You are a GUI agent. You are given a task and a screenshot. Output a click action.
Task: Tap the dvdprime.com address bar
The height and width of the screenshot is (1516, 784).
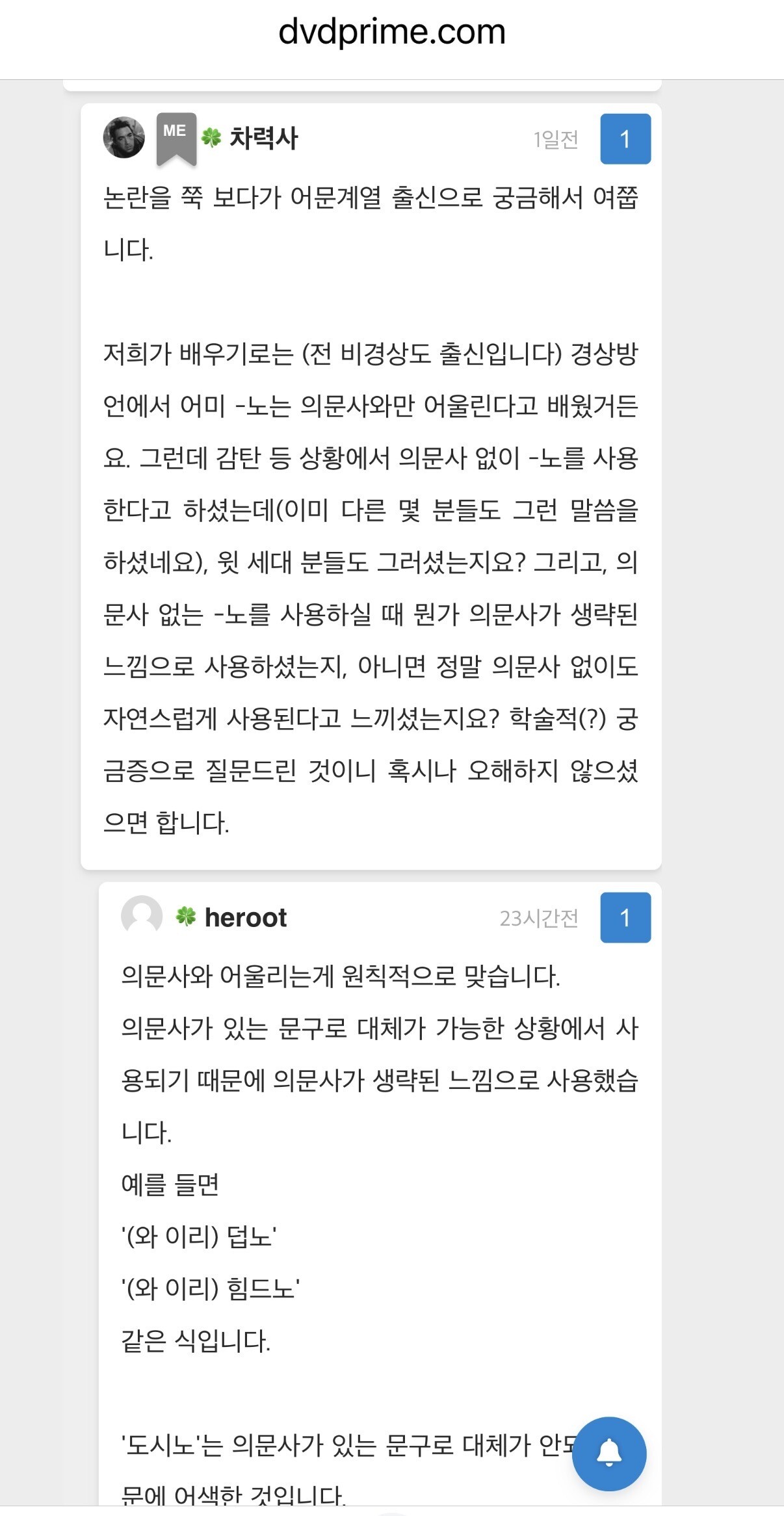click(392, 31)
